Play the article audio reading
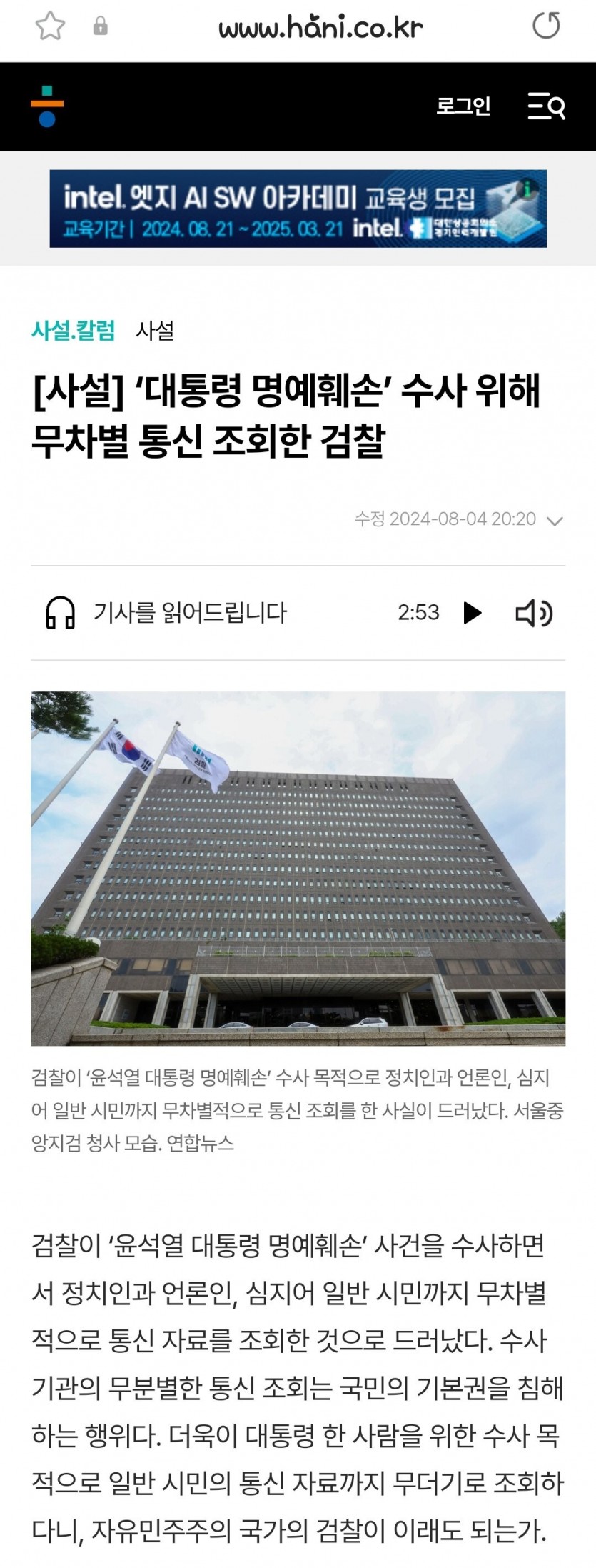This screenshot has height=1568, width=596. [472, 613]
